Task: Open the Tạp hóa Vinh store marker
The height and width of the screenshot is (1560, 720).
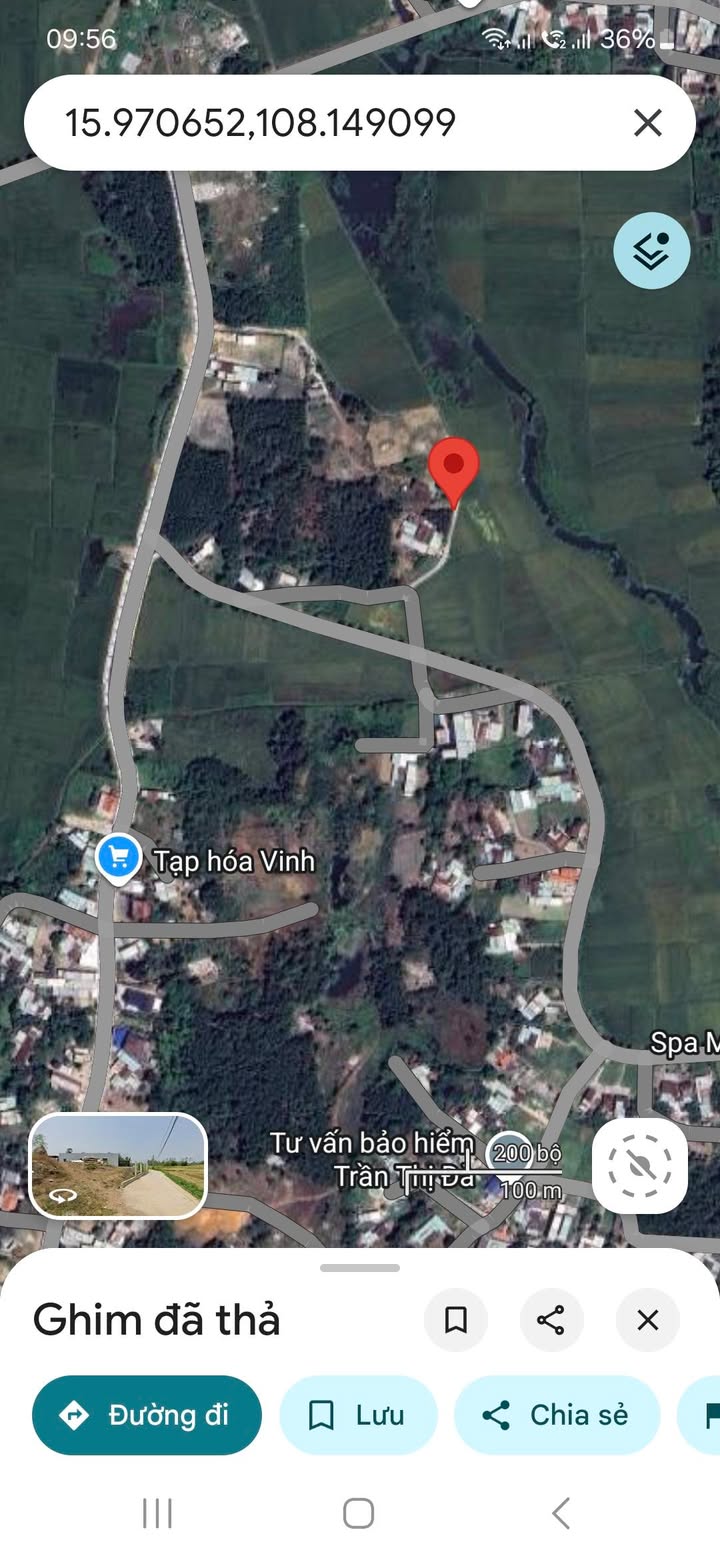Action: tap(119, 858)
